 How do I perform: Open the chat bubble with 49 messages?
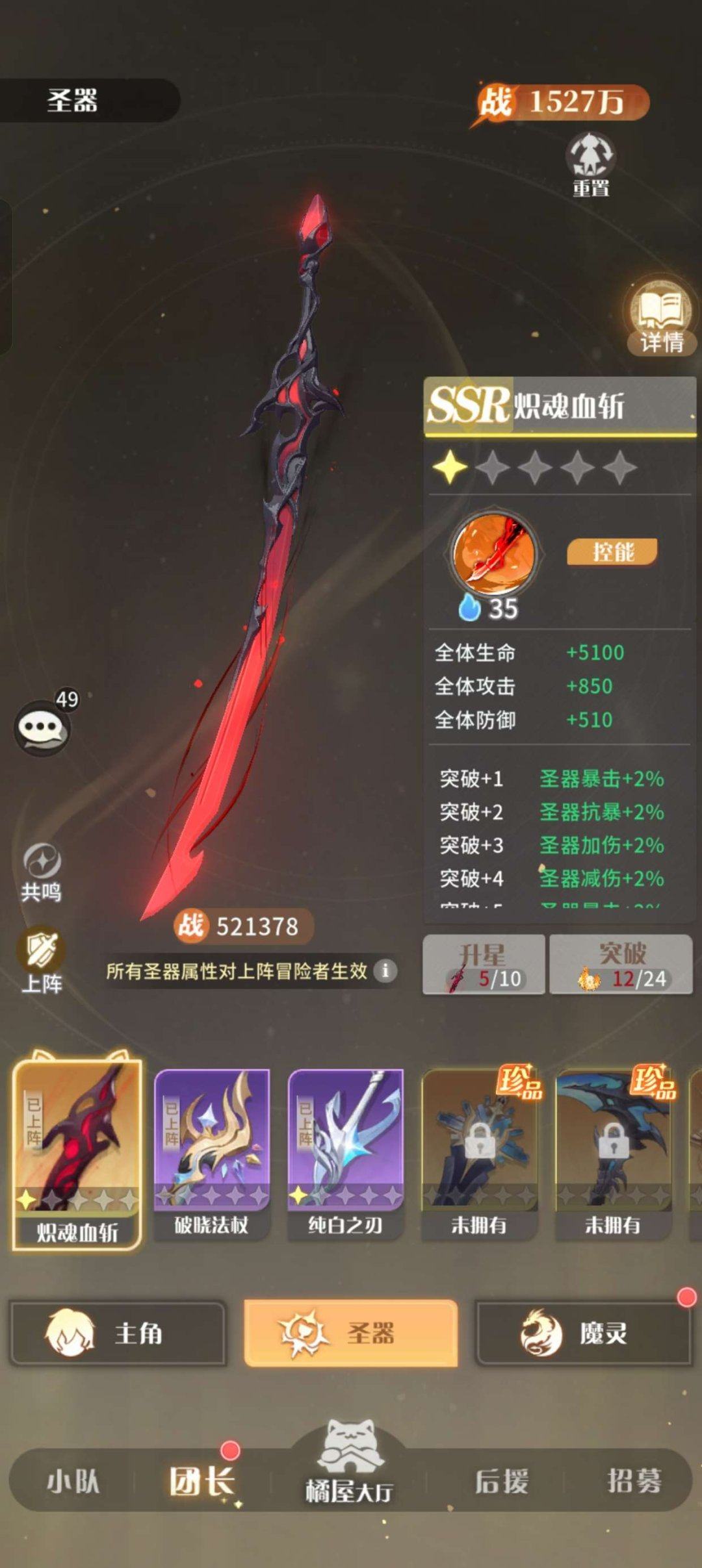tap(42, 727)
